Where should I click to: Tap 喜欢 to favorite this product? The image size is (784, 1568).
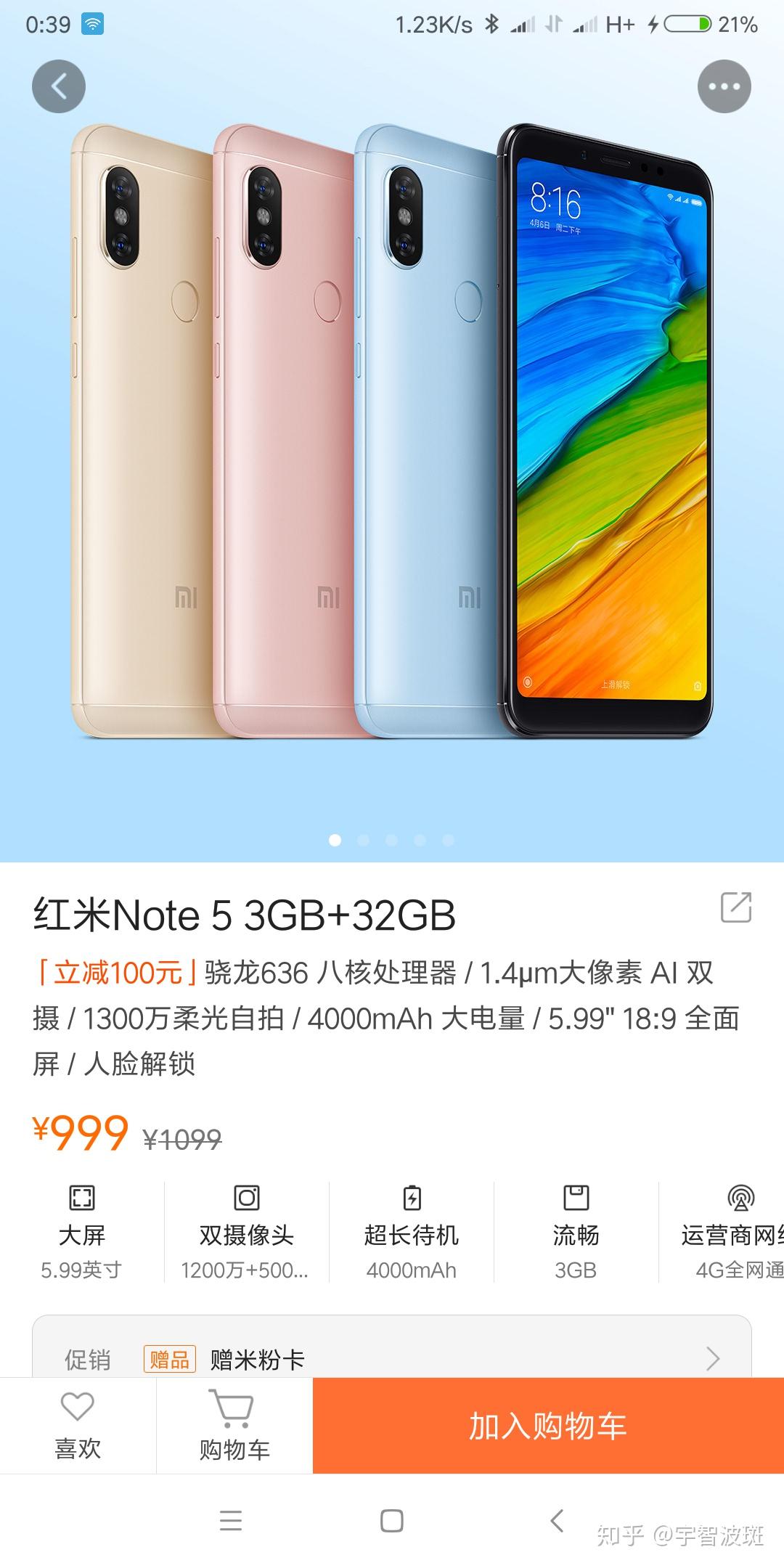78,1426
